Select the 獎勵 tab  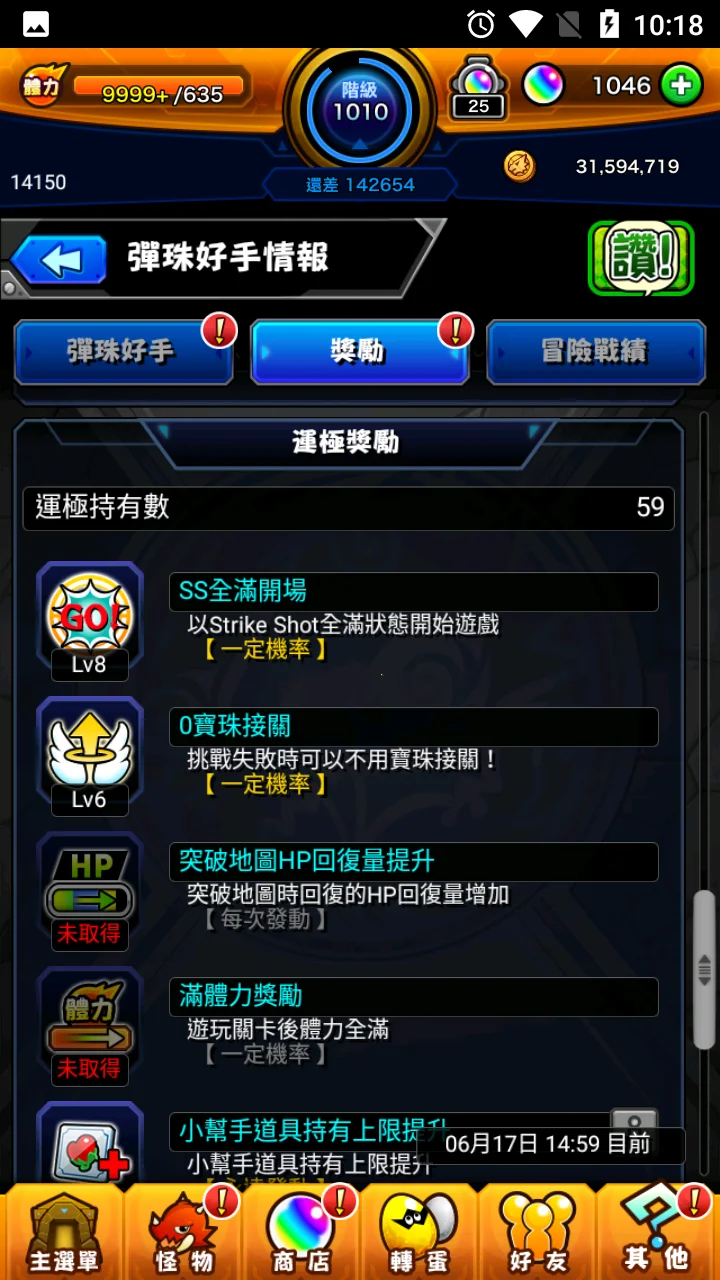point(359,352)
